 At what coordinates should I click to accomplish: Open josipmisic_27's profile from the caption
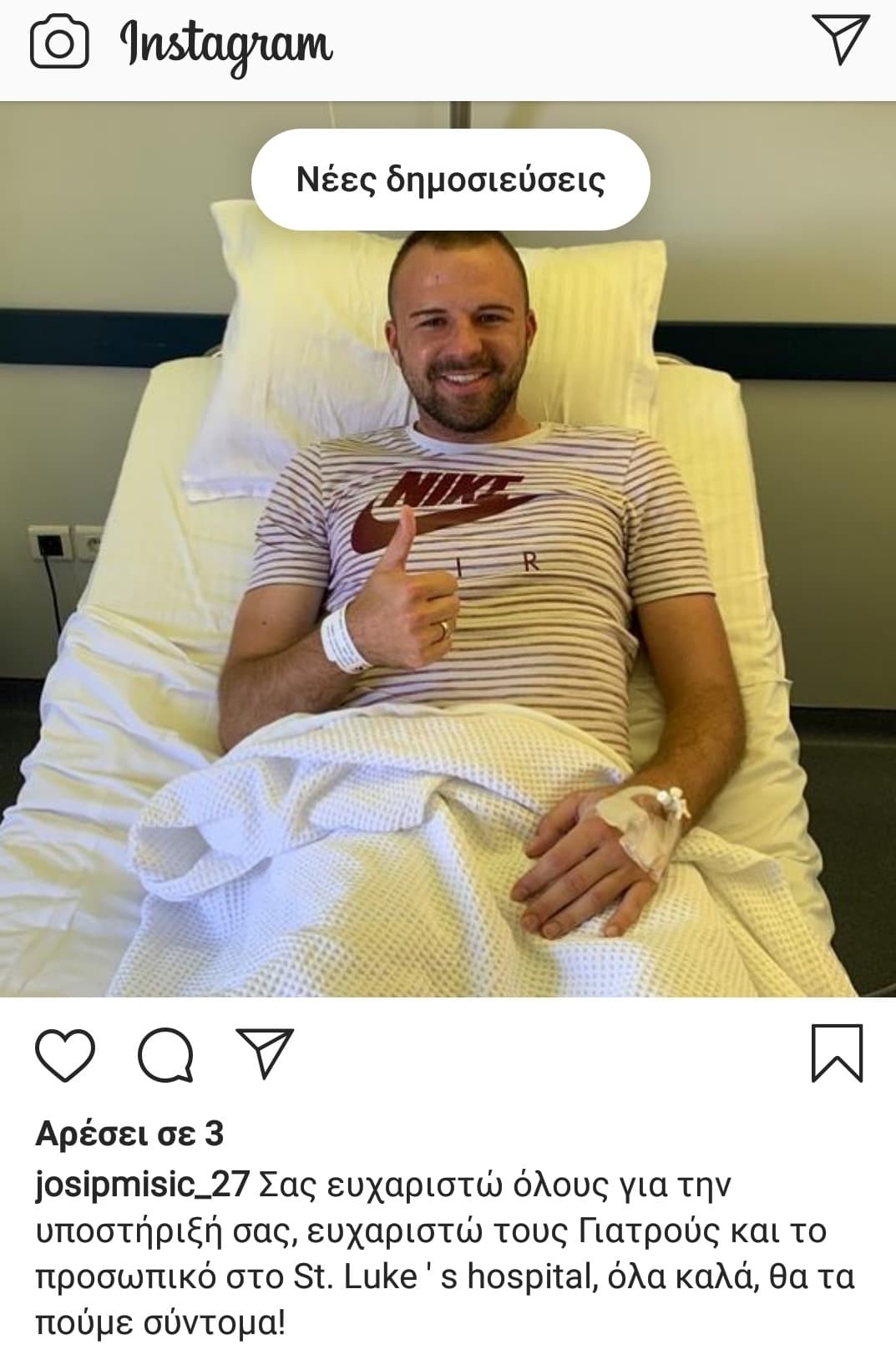pyautogui.click(x=142, y=1186)
